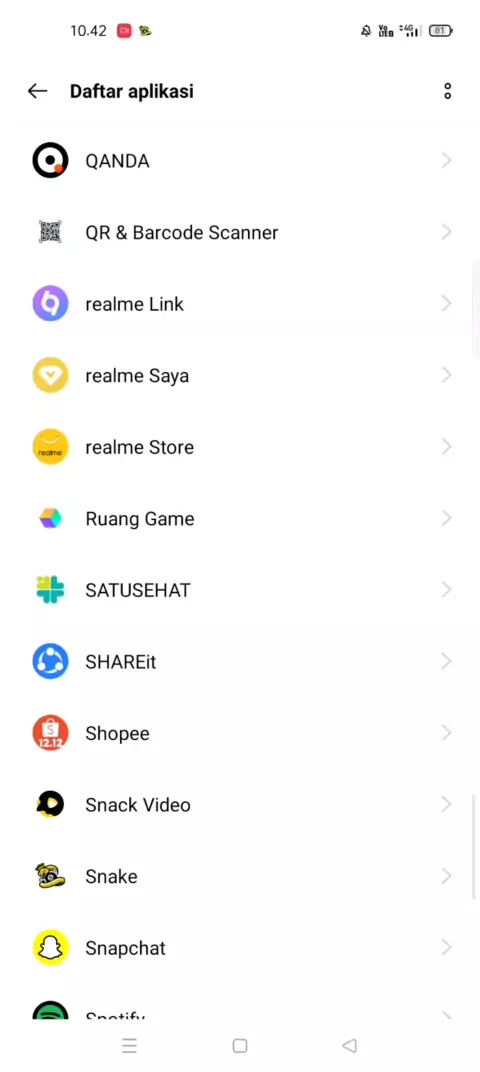
Task: Tap the Snack Video entry
Action: (240, 805)
